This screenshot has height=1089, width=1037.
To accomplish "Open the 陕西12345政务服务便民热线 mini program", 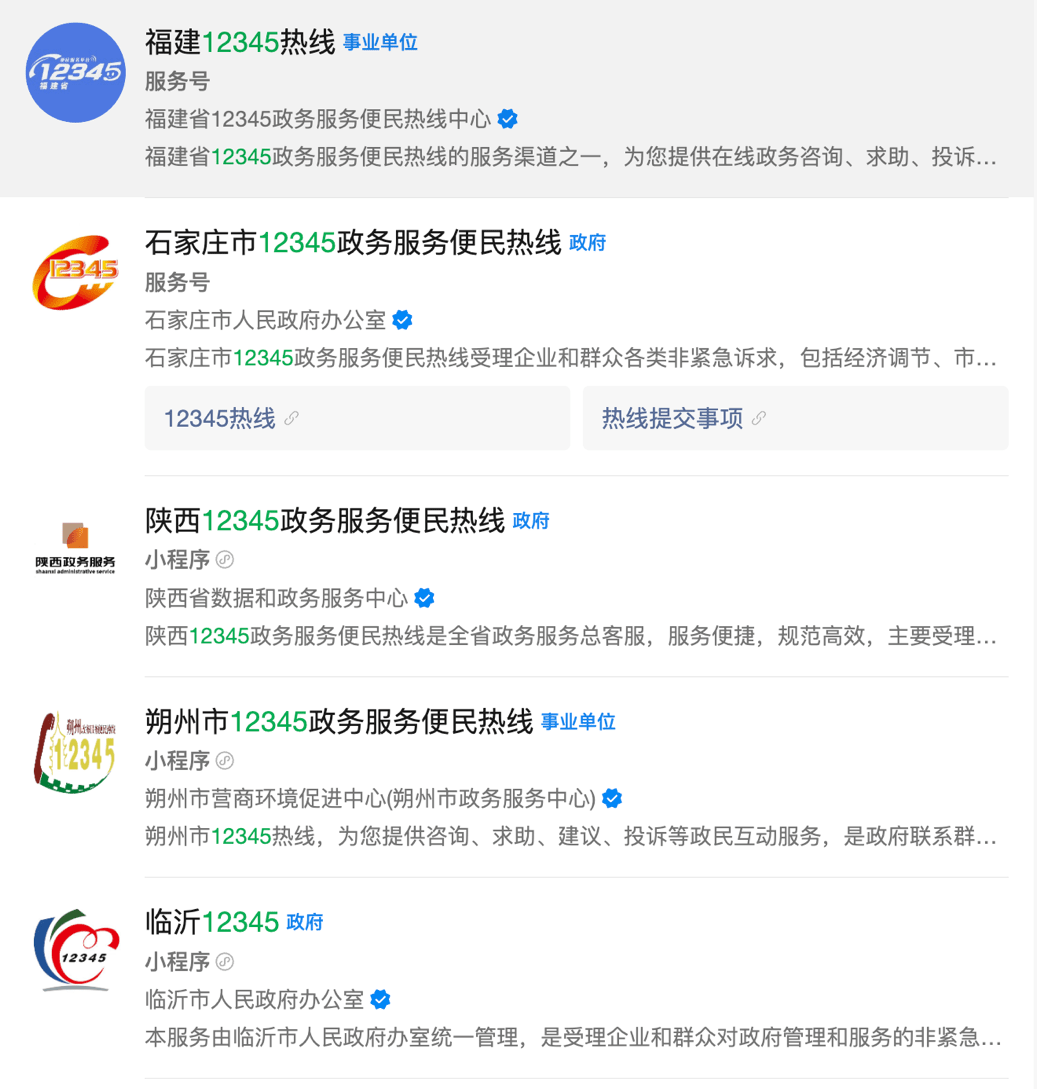I will (x=325, y=521).
